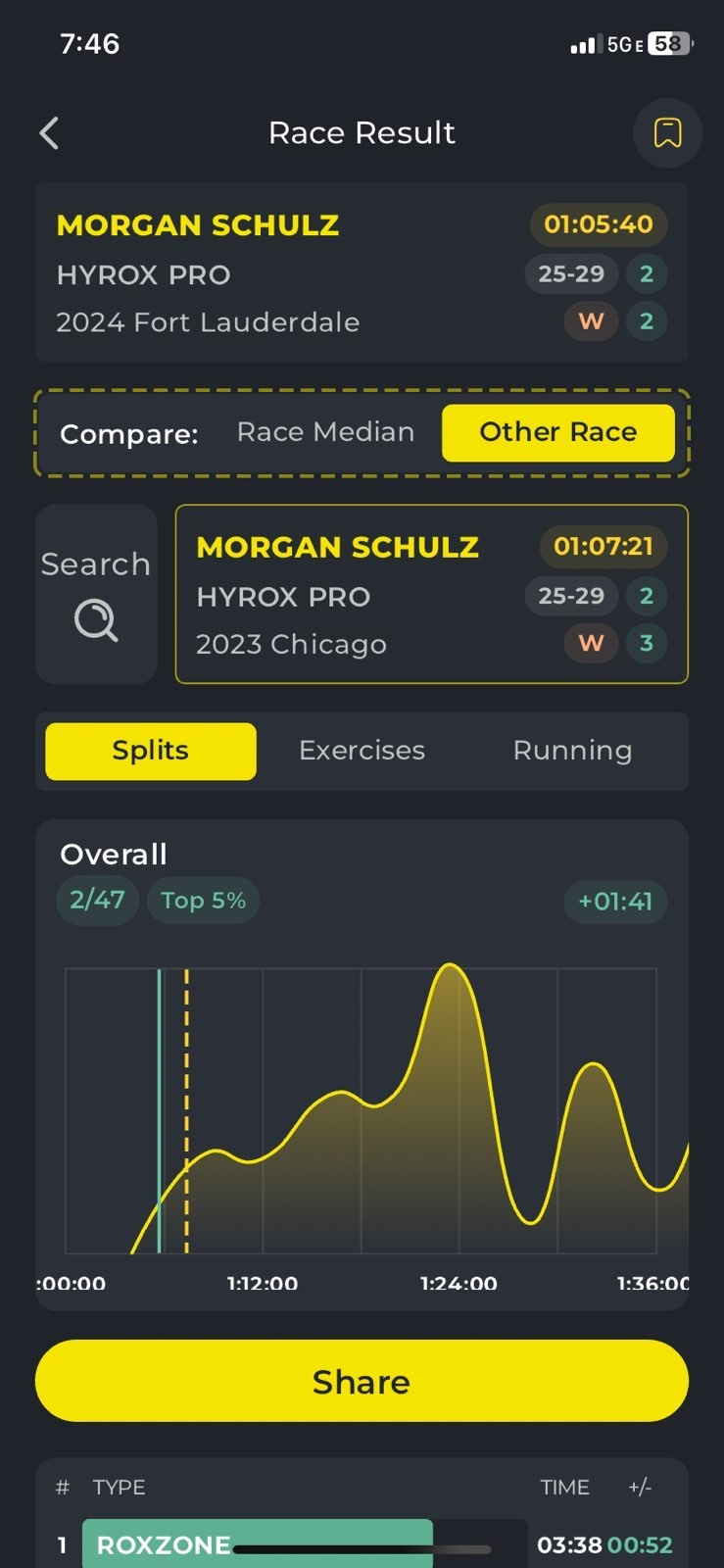Screen dimensions: 724x1568
Task: Switch to the Exercises tab
Action: coord(362,751)
